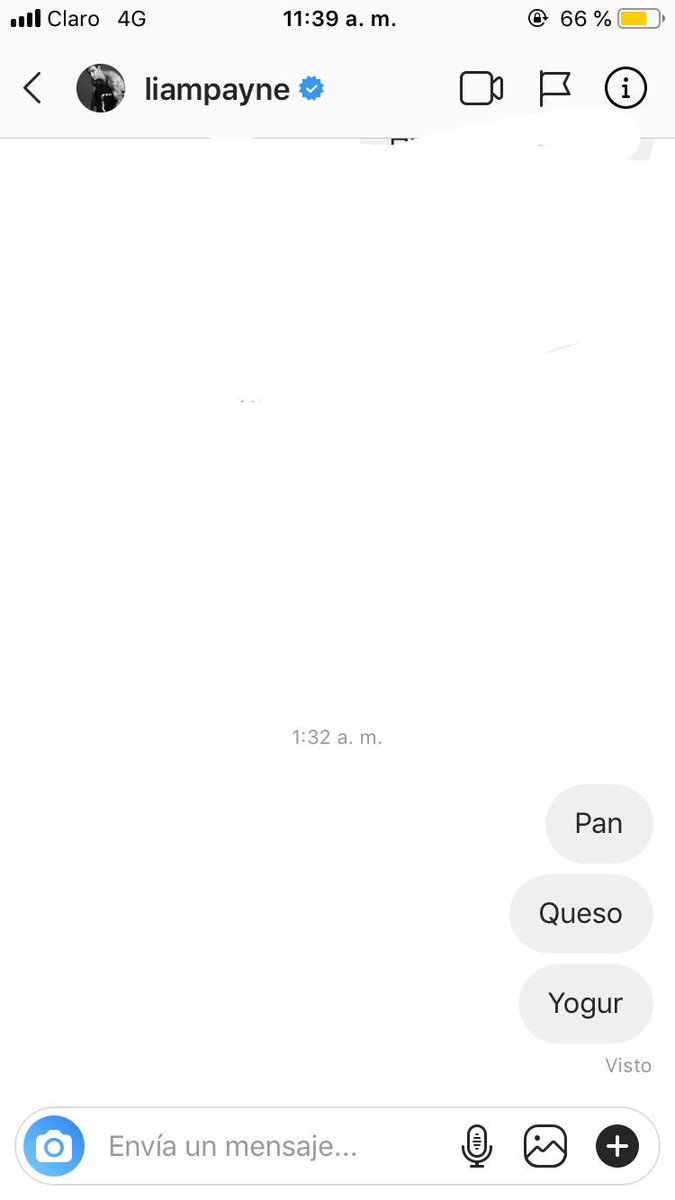Choose a photo from the gallery
The image size is (675, 1200).
point(545,1146)
